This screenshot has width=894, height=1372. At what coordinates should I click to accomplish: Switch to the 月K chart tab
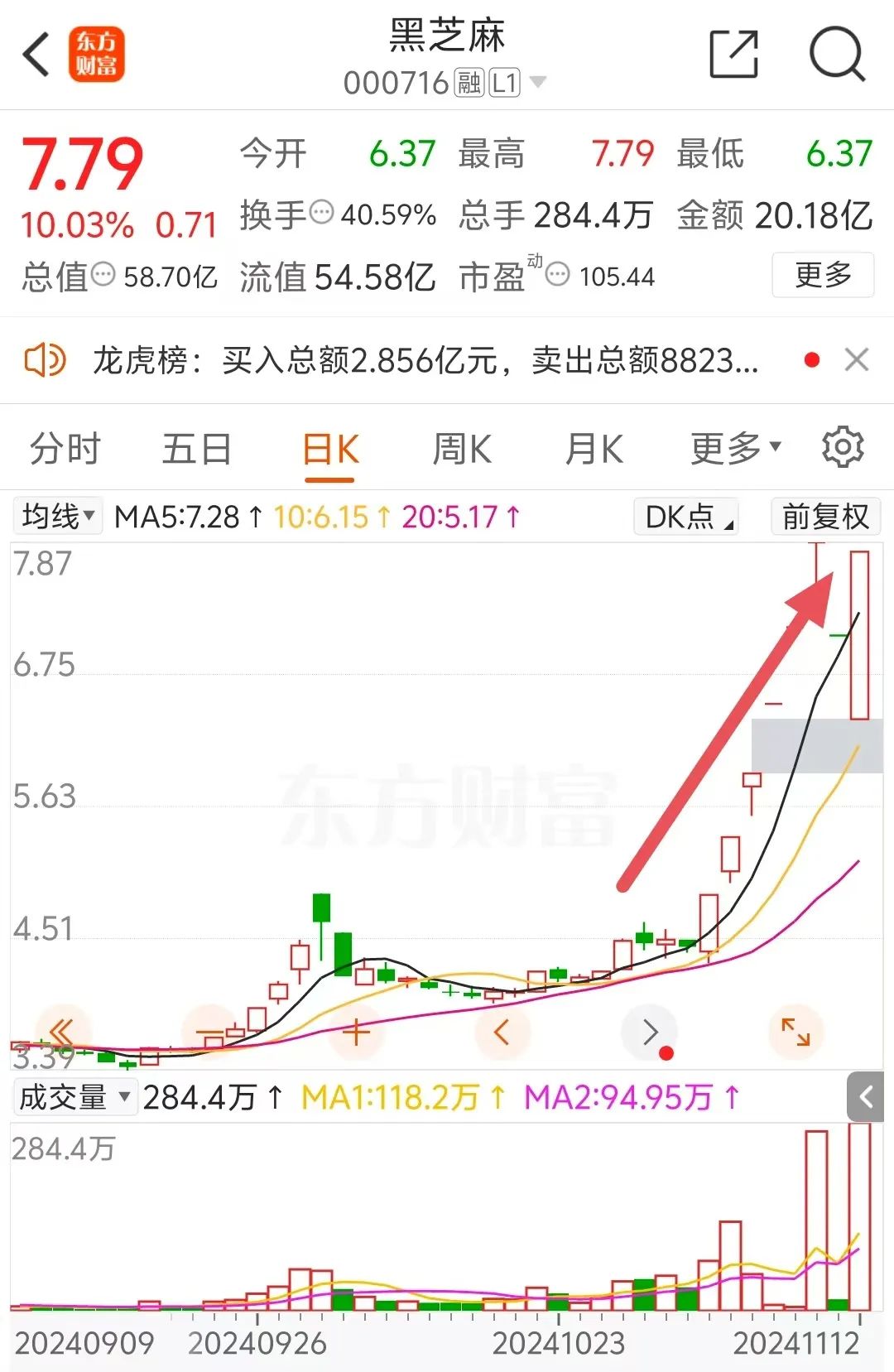594,450
